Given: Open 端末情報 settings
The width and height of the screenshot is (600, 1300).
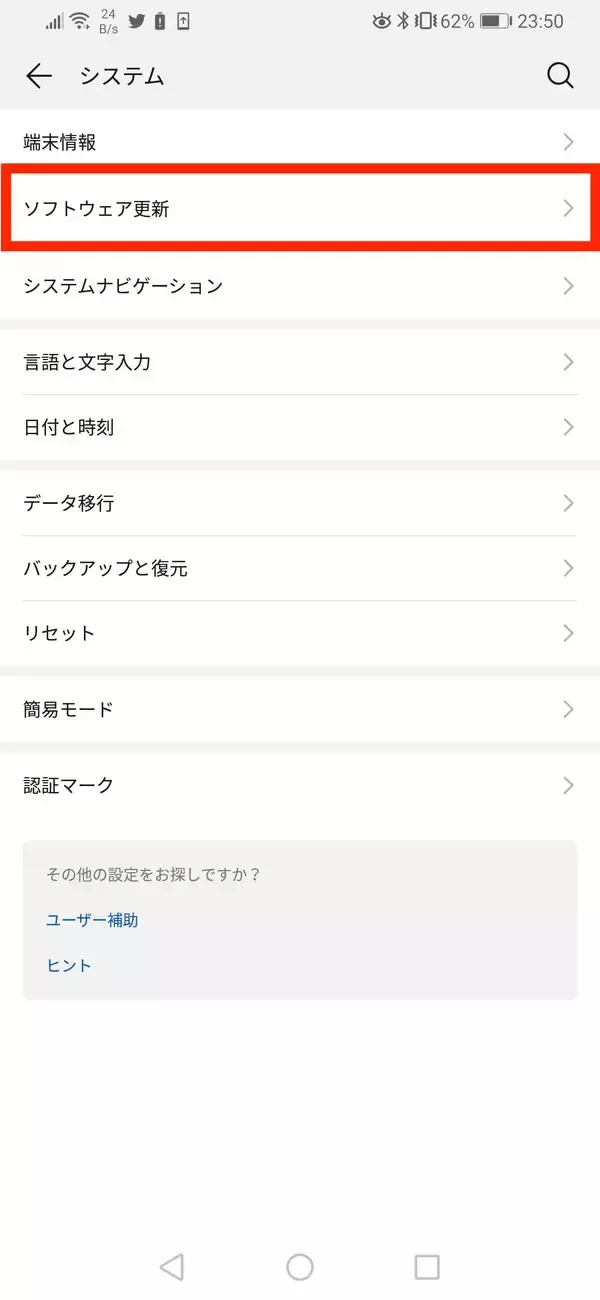Looking at the screenshot, I should tap(300, 142).
